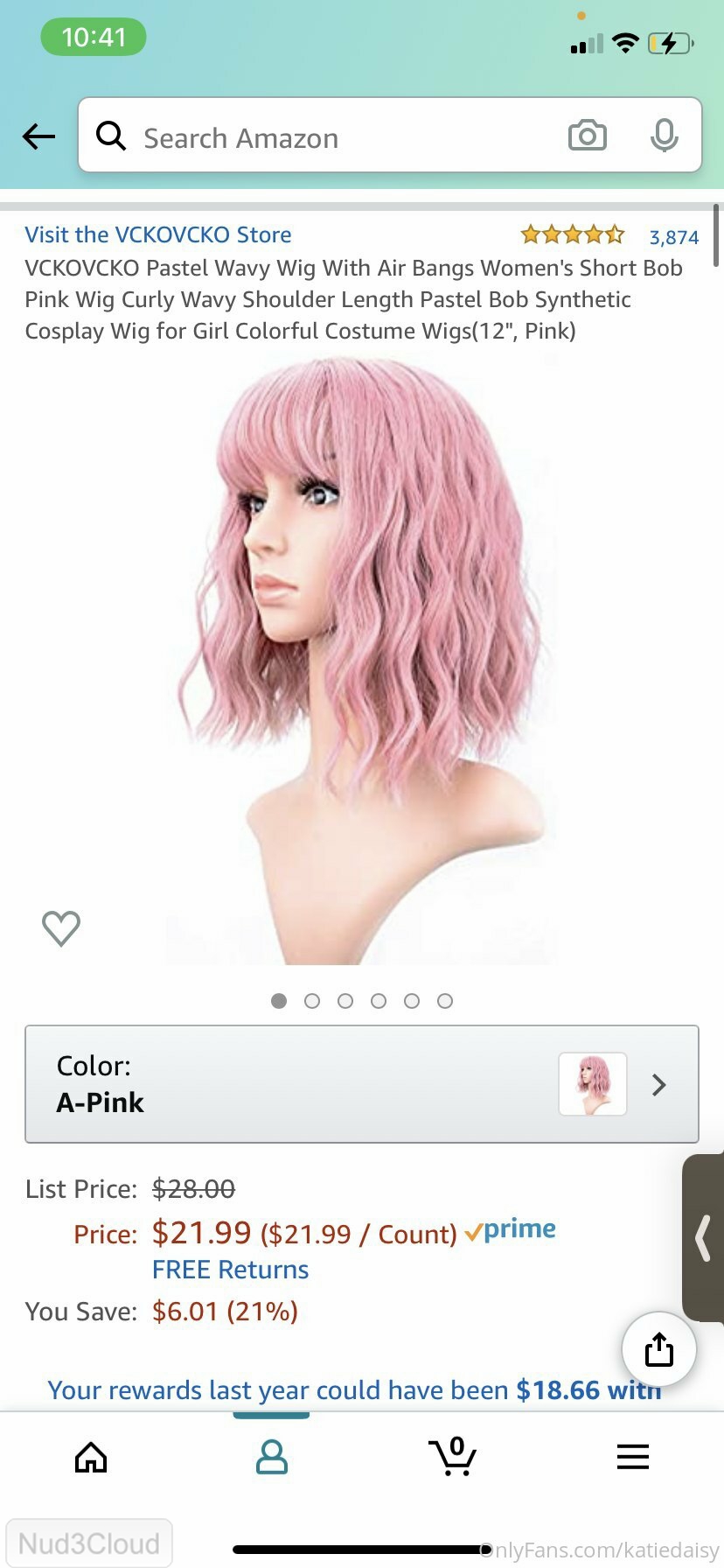Switch to the account profile tab
Viewport: 724px width, 1568px height.
coord(271,1457)
